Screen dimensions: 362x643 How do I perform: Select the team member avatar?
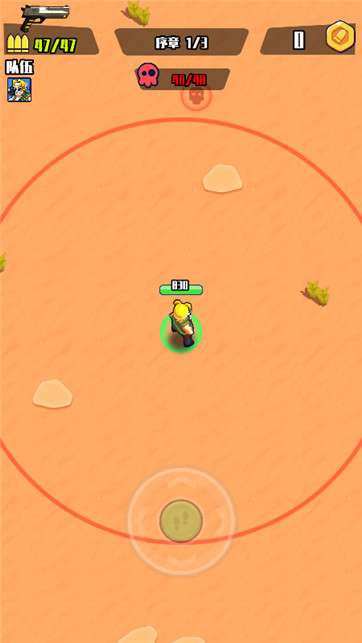tap(19, 89)
